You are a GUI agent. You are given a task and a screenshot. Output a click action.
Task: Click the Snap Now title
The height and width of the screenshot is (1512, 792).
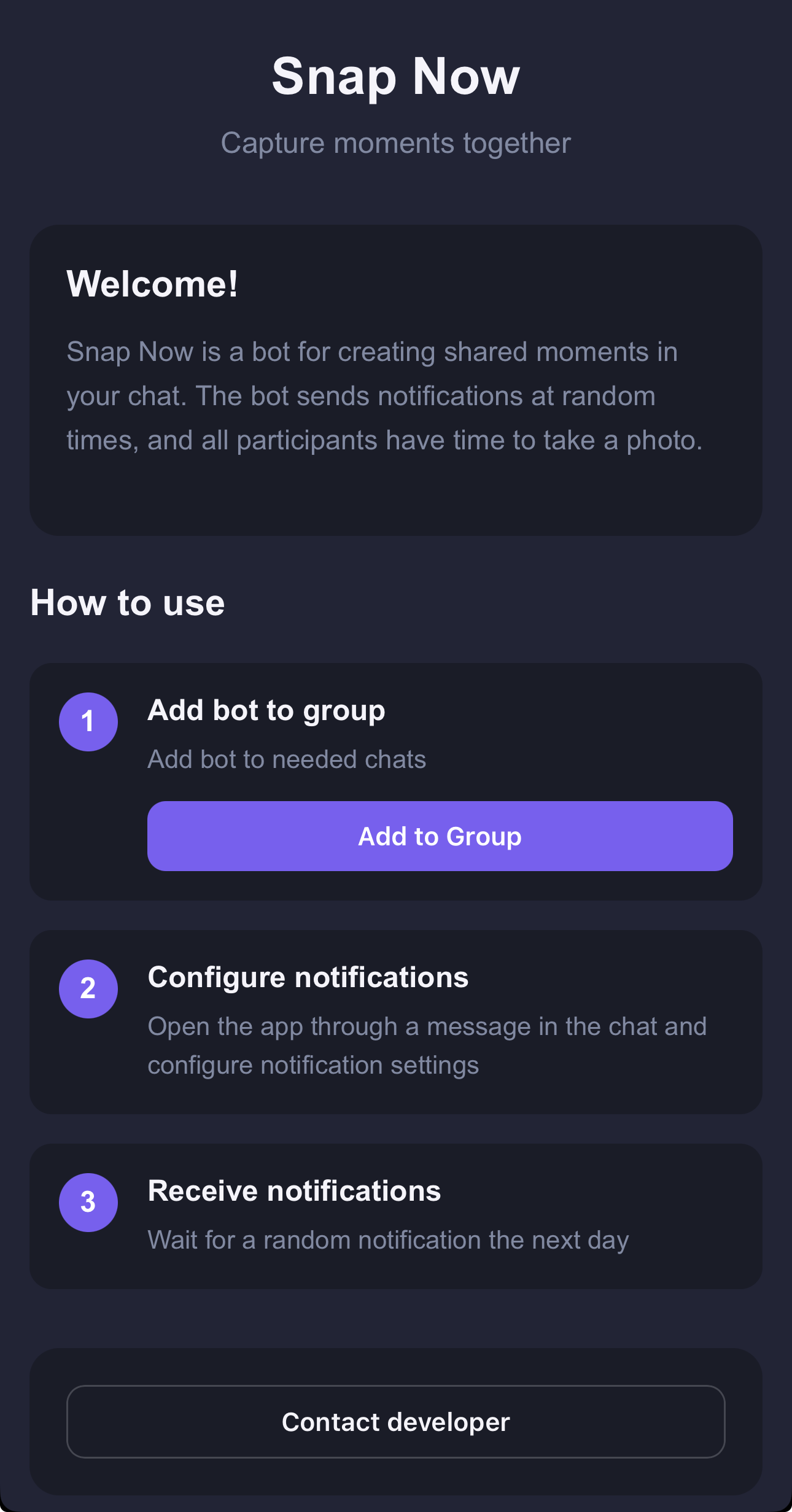(396, 76)
